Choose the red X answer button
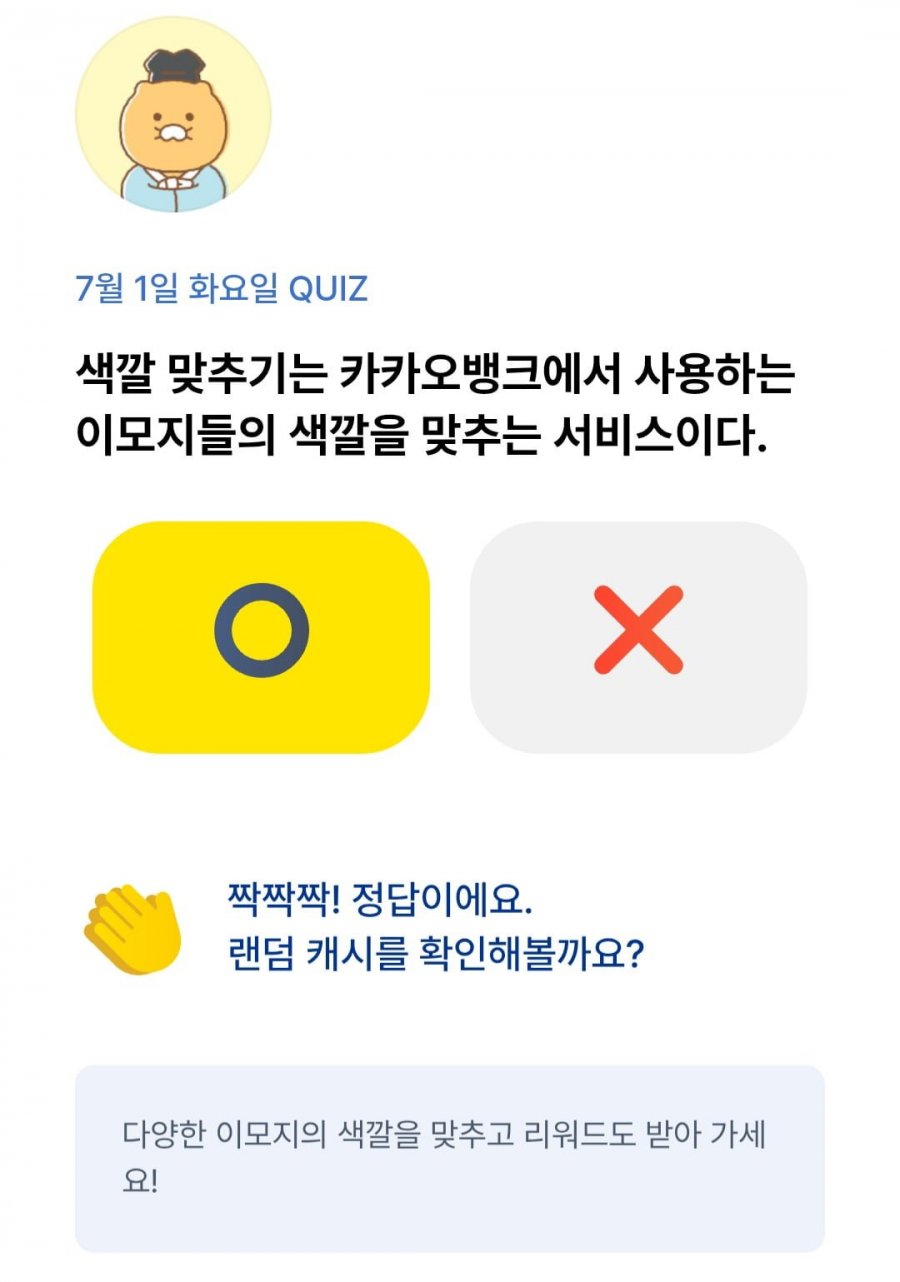The height and width of the screenshot is (1282, 900). click(638, 637)
